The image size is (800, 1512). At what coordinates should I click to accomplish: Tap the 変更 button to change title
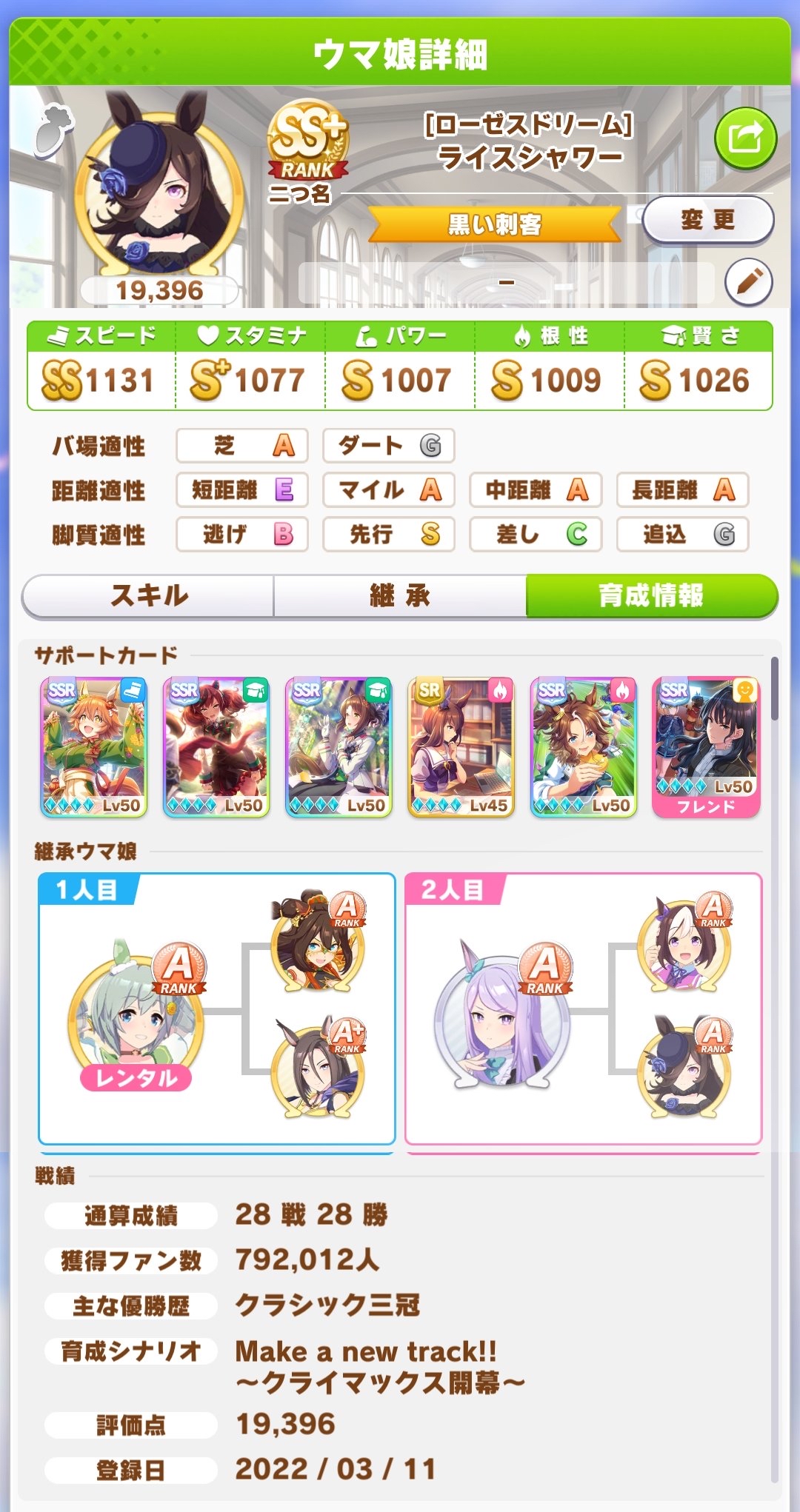click(708, 220)
